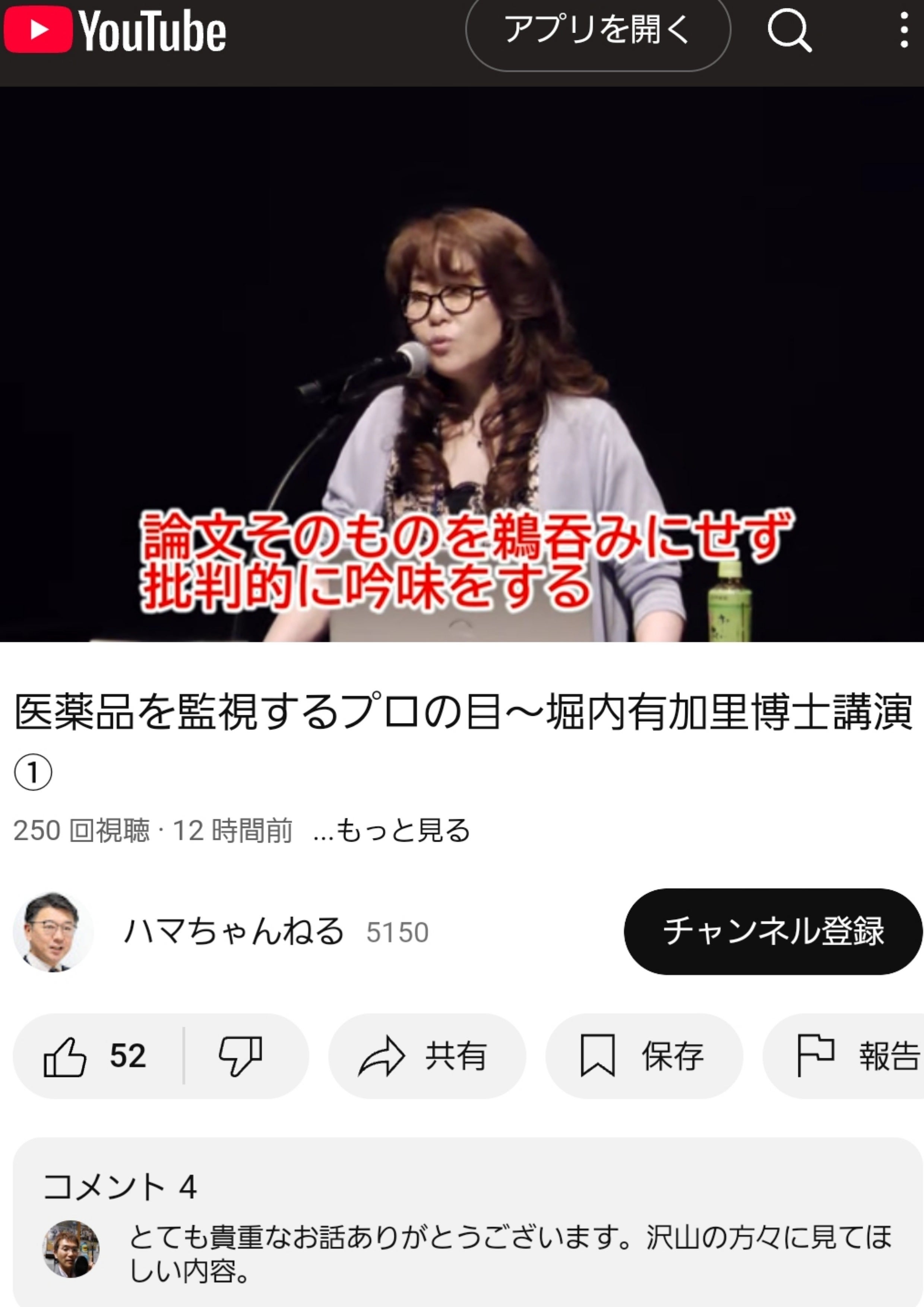Expand description with もっと見る
This screenshot has width=924, height=1307.
[x=392, y=830]
